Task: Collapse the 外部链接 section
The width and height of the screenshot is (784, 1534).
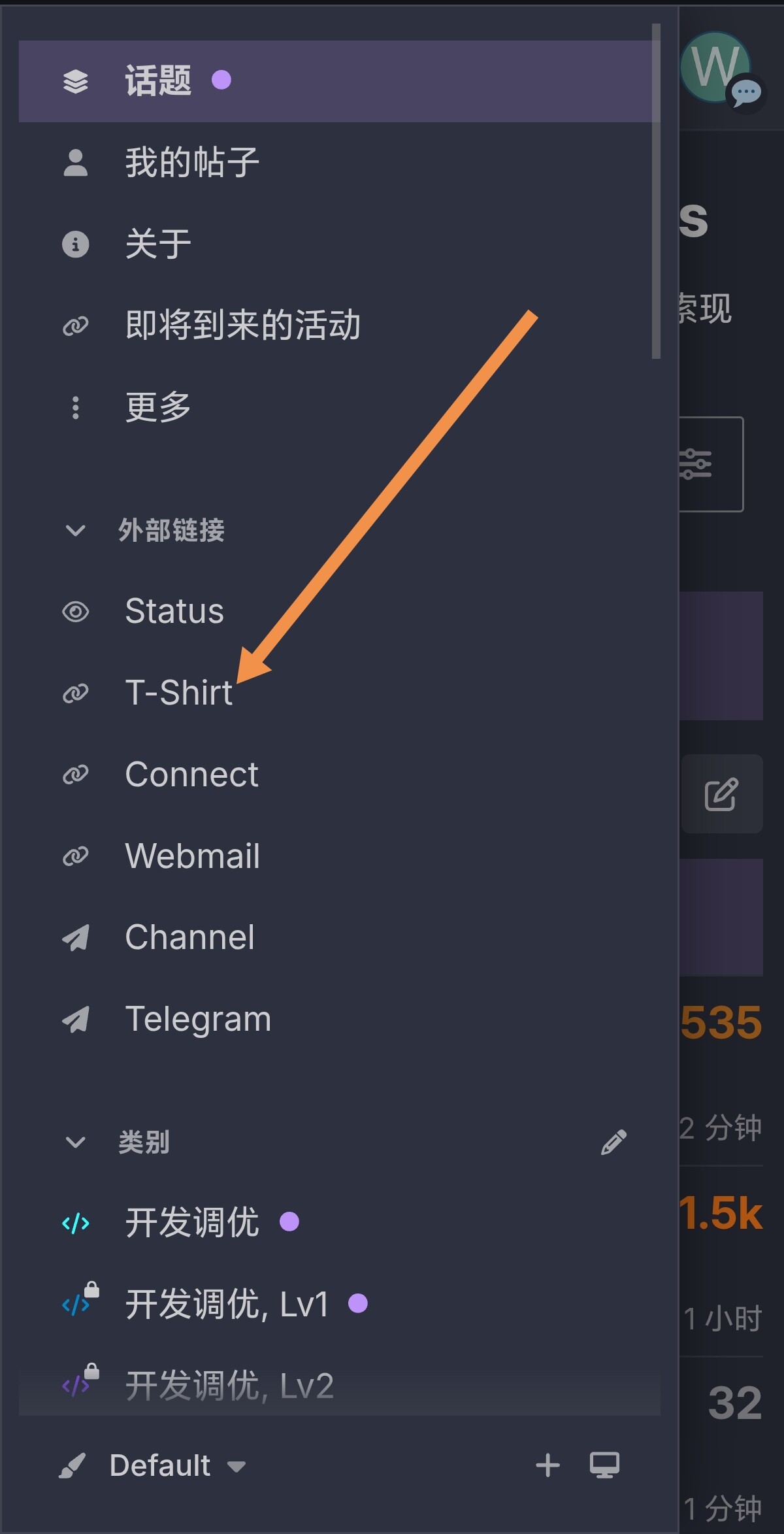Action: tap(145, 530)
